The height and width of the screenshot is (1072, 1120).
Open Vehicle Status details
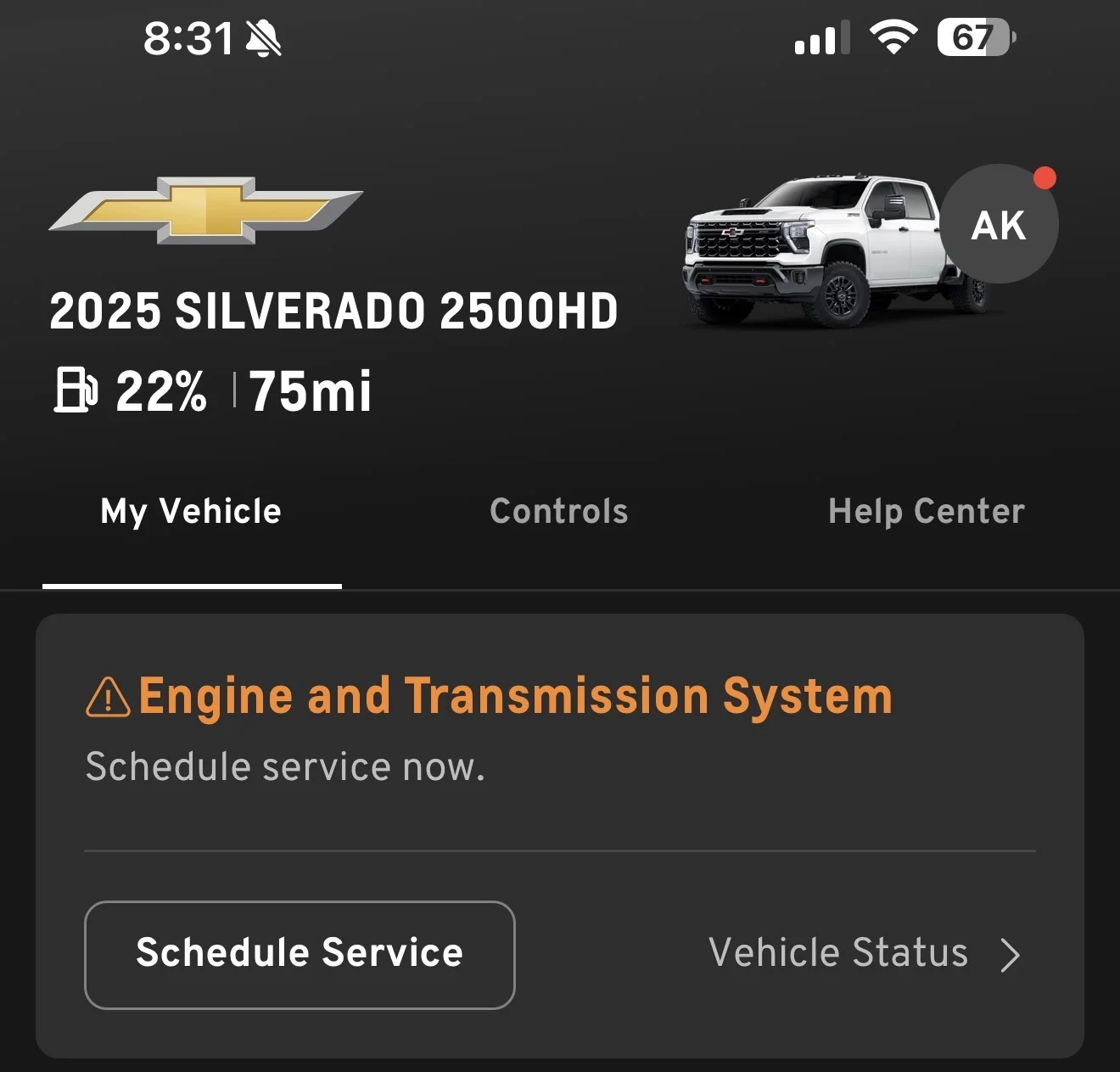point(863,953)
